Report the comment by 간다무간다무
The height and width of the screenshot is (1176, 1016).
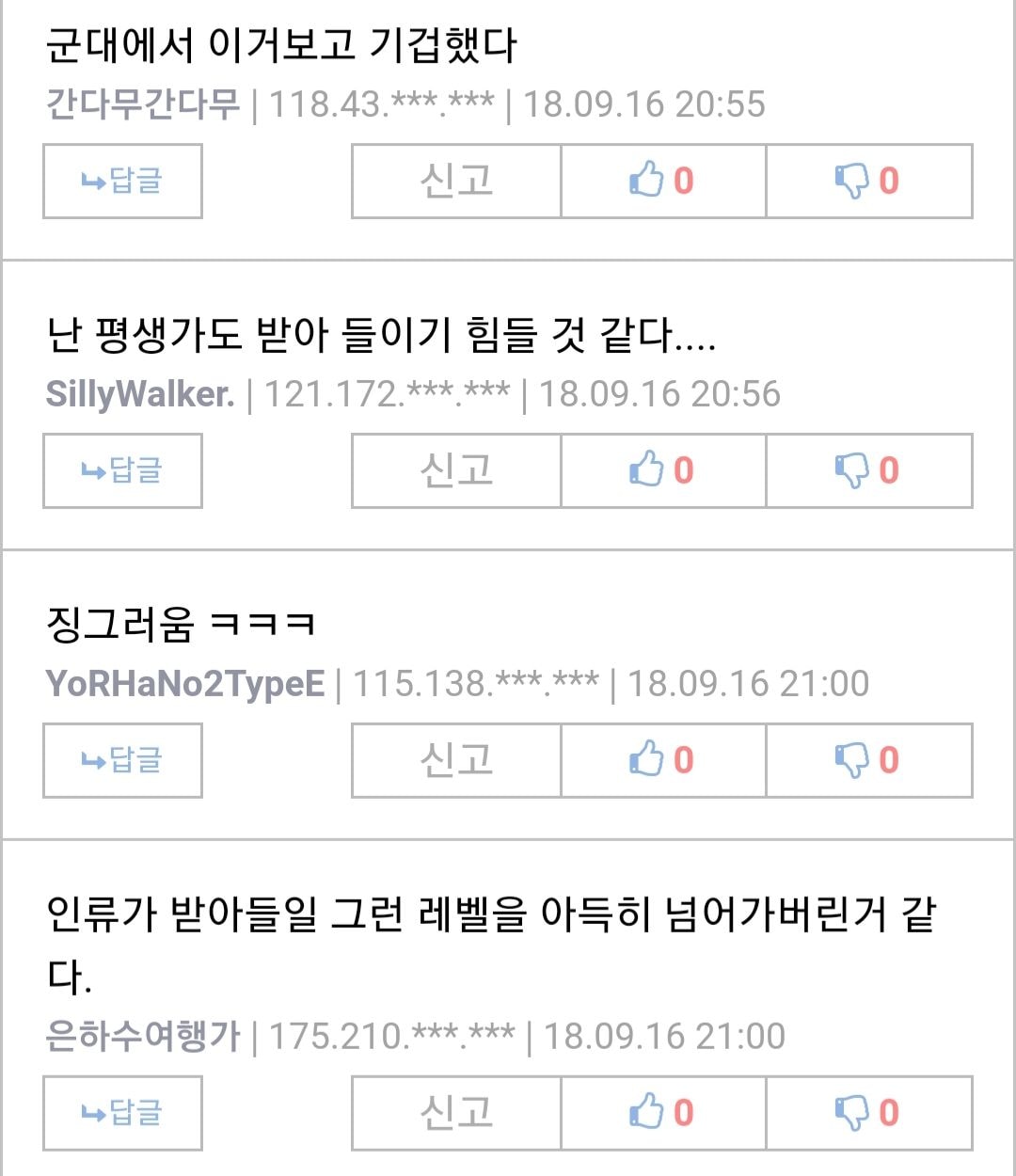[x=456, y=181]
